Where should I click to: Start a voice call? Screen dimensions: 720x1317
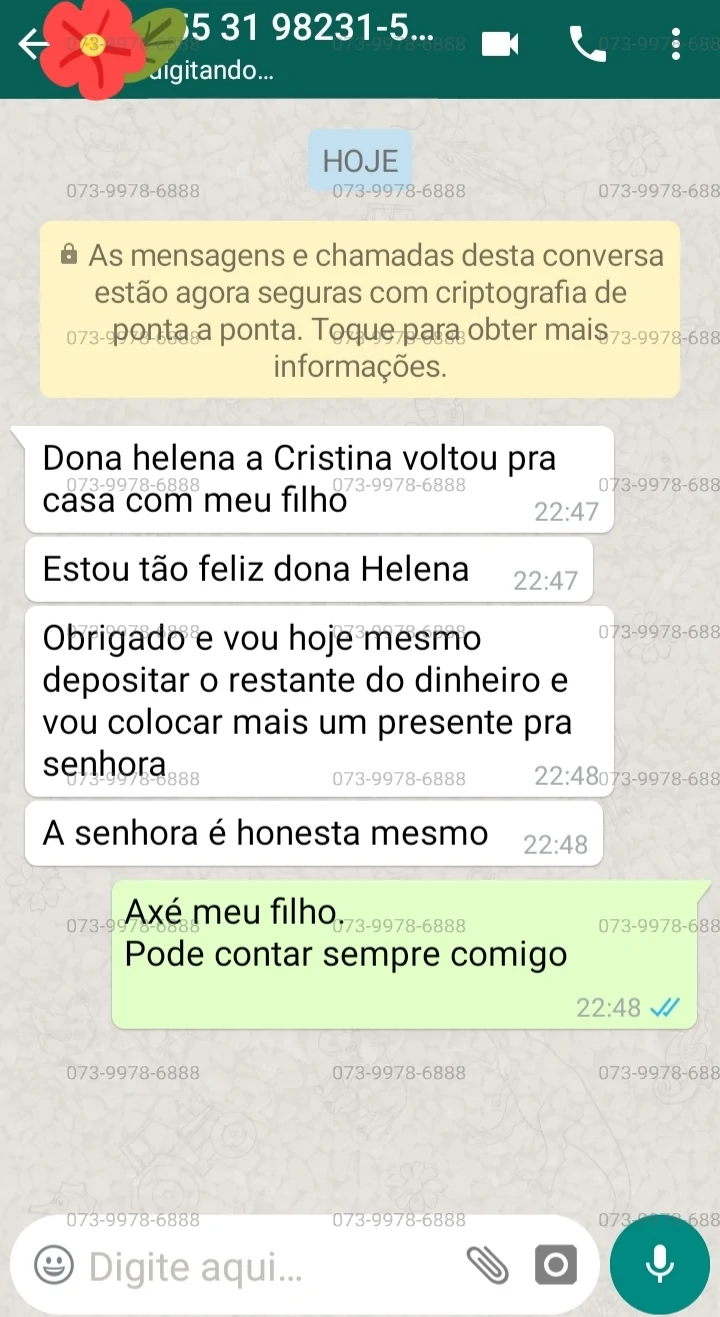click(x=588, y=44)
